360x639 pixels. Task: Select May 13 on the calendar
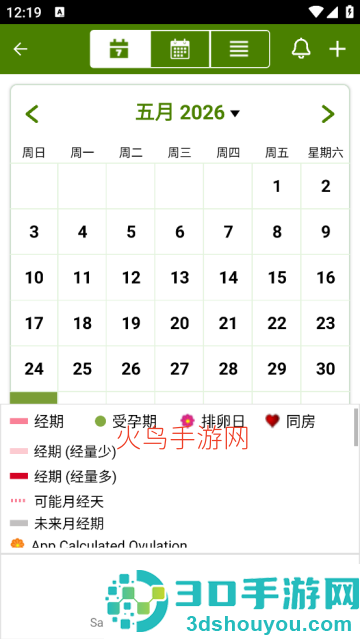(x=179, y=278)
